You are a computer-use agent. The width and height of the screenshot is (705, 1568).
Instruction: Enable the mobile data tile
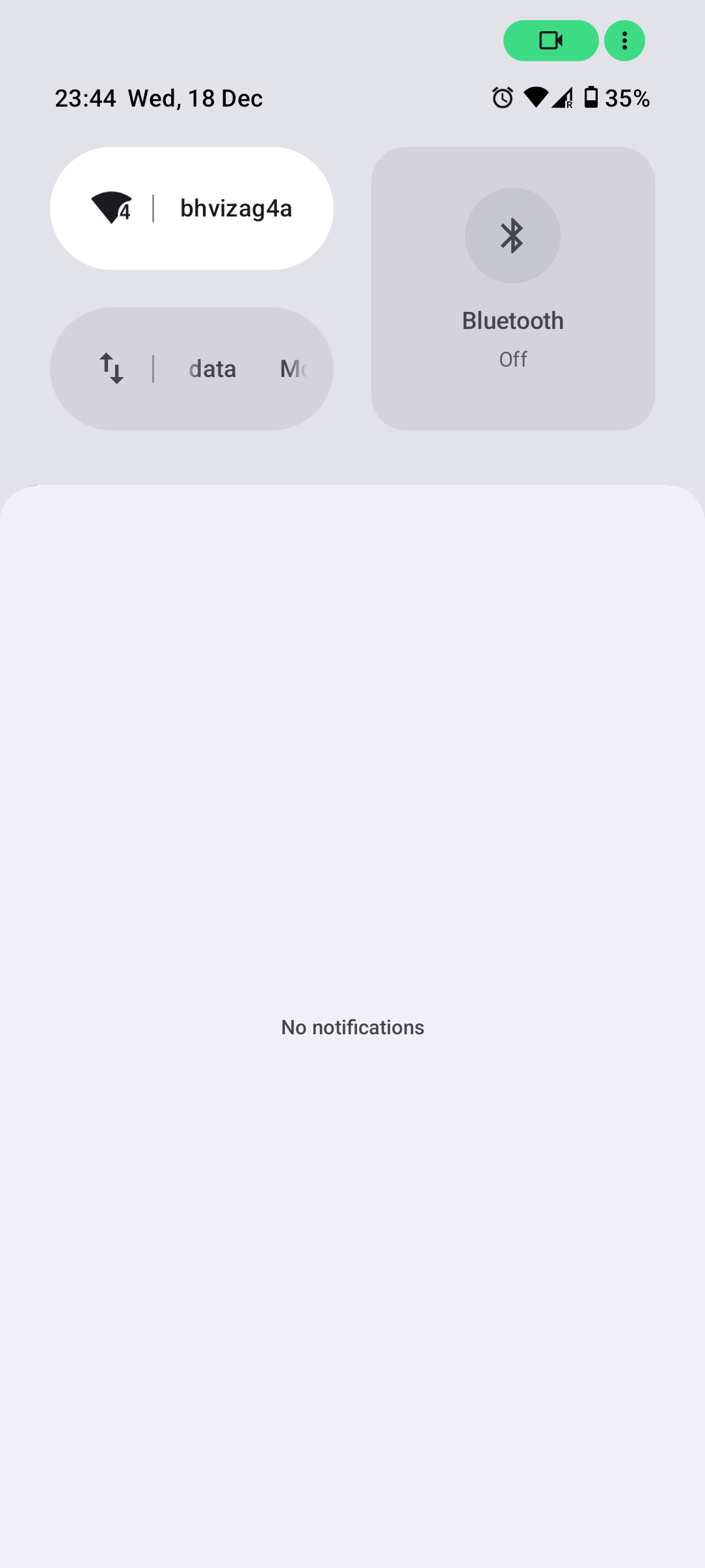coord(192,369)
